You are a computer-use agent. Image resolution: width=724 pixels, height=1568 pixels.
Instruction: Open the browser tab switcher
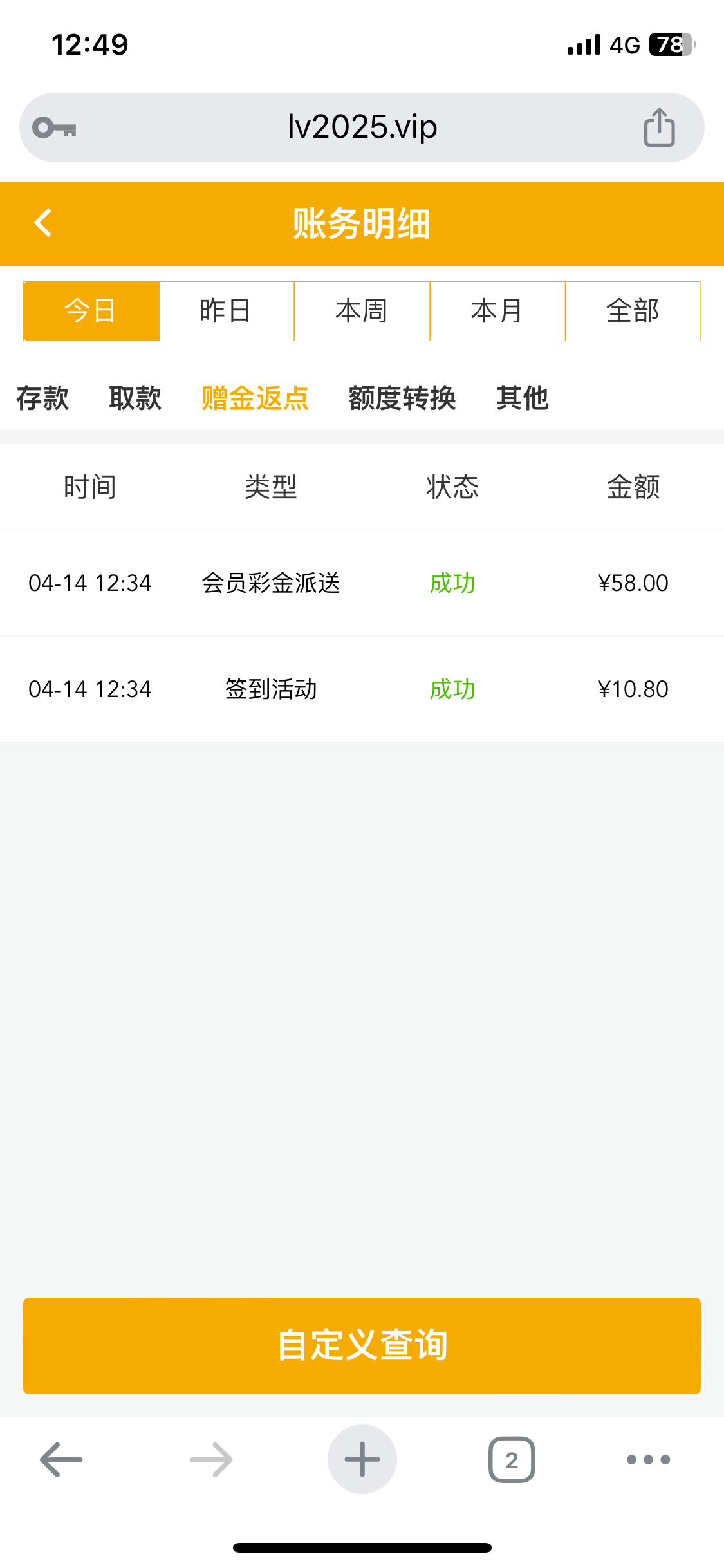(x=512, y=1459)
